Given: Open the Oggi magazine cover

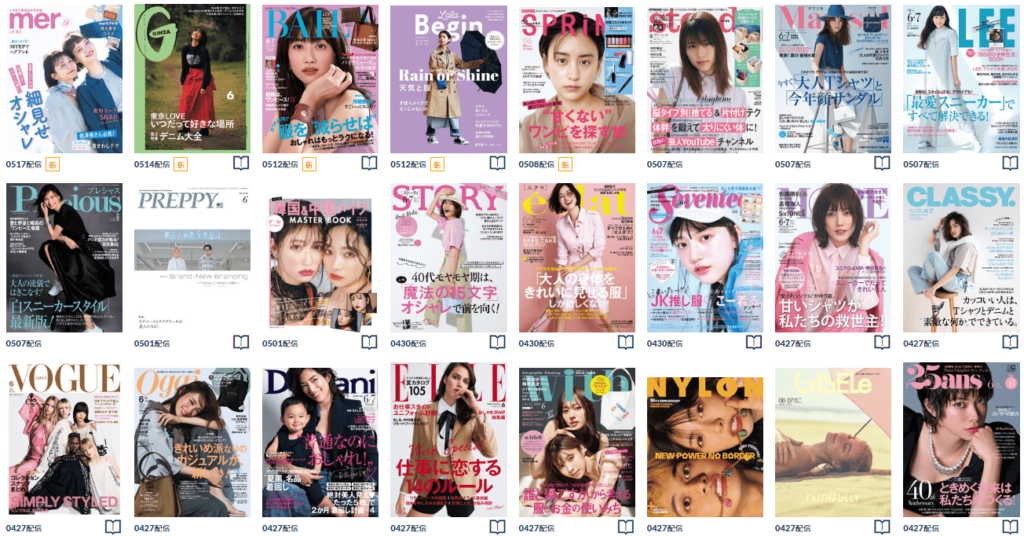Looking at the screenshot, I should 192,441.
